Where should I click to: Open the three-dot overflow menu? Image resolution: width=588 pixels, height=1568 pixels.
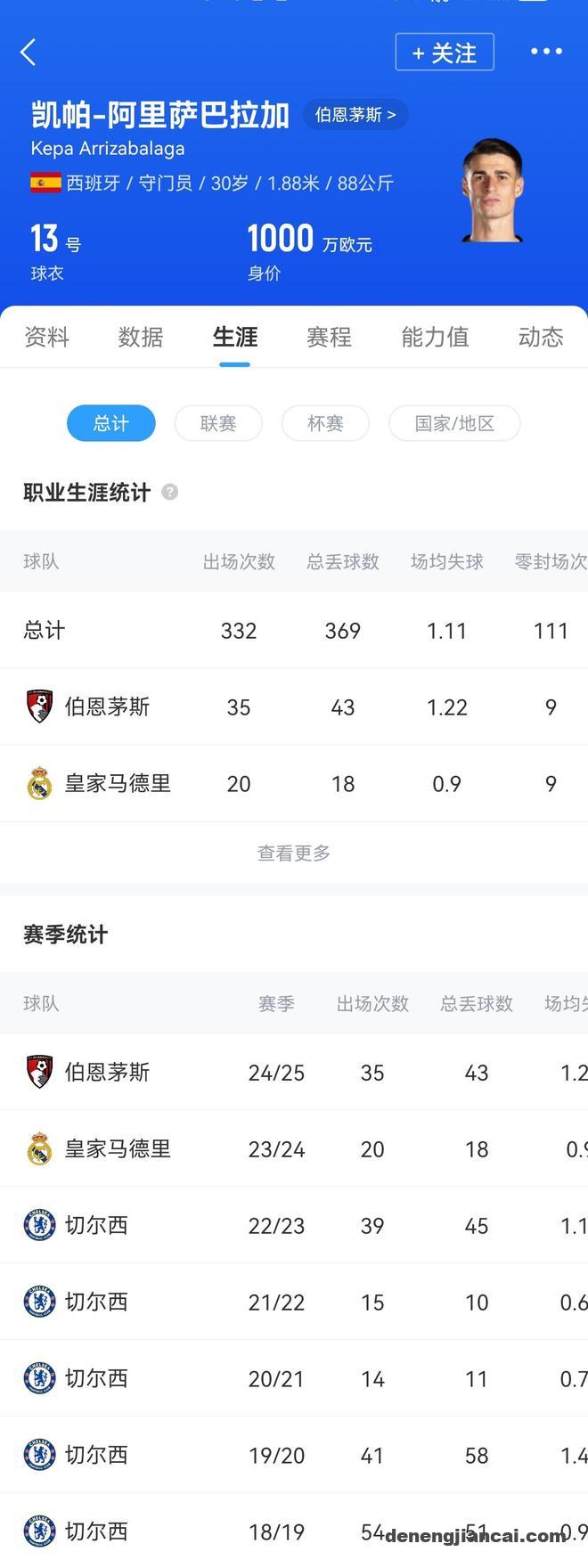point(546,52)
